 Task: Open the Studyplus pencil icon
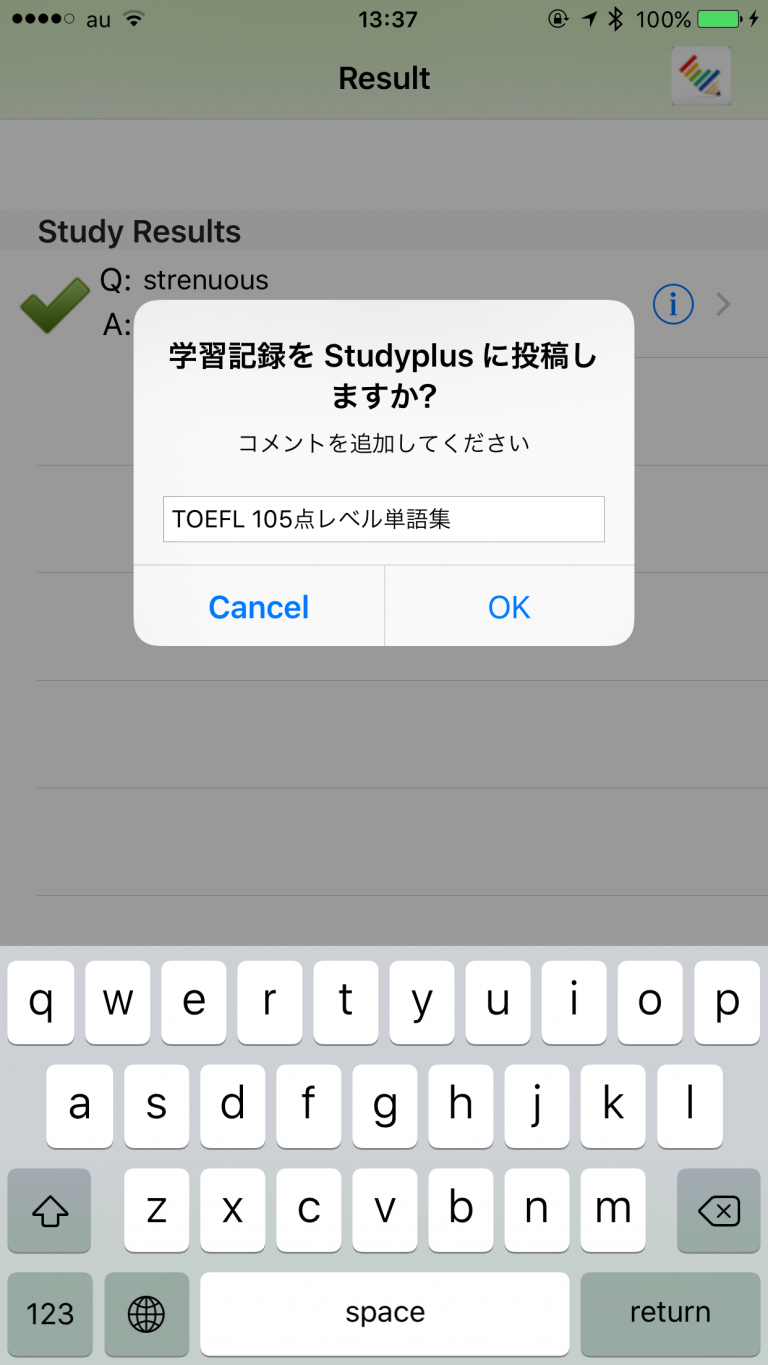pyautogui.click(x=701, y=76)
